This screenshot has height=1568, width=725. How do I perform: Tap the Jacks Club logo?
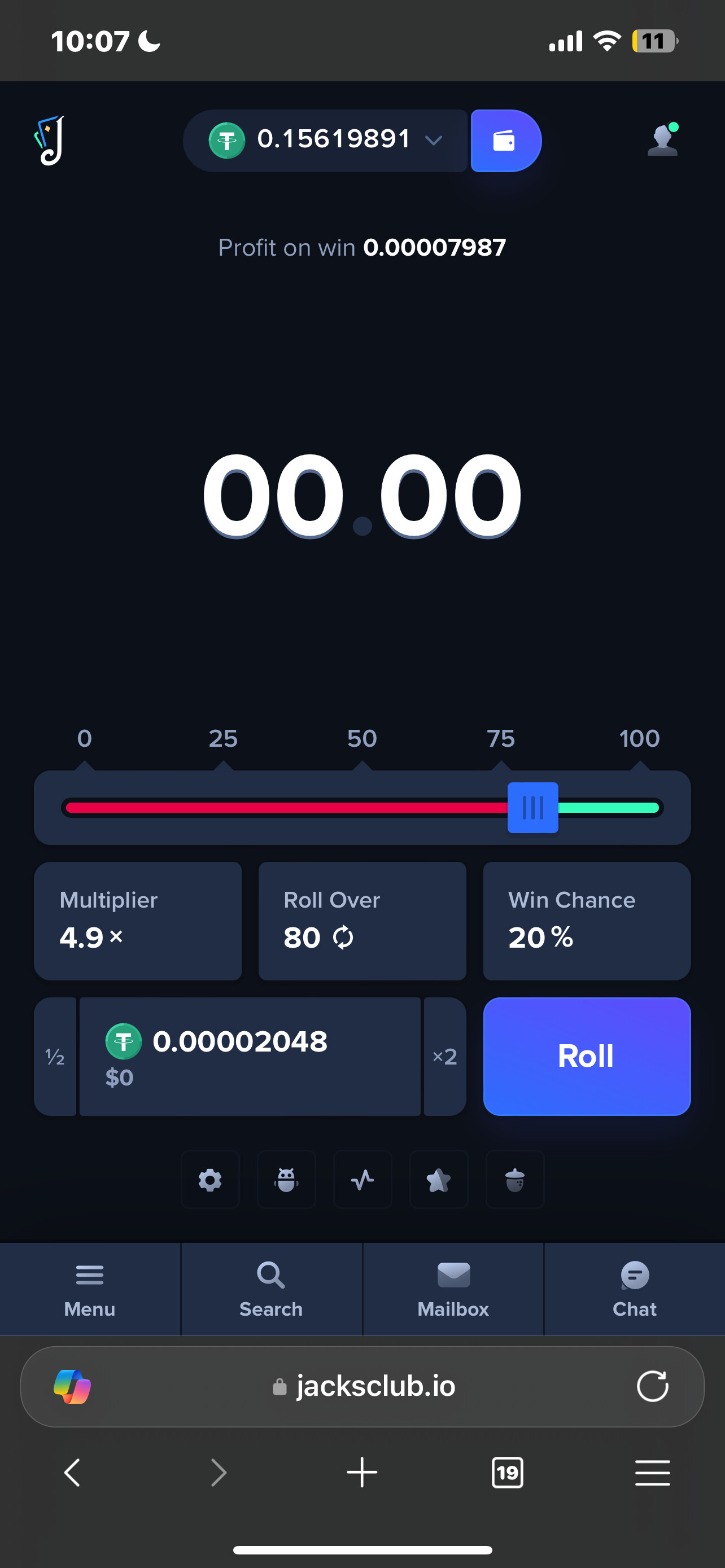click(x=49, y=141)
